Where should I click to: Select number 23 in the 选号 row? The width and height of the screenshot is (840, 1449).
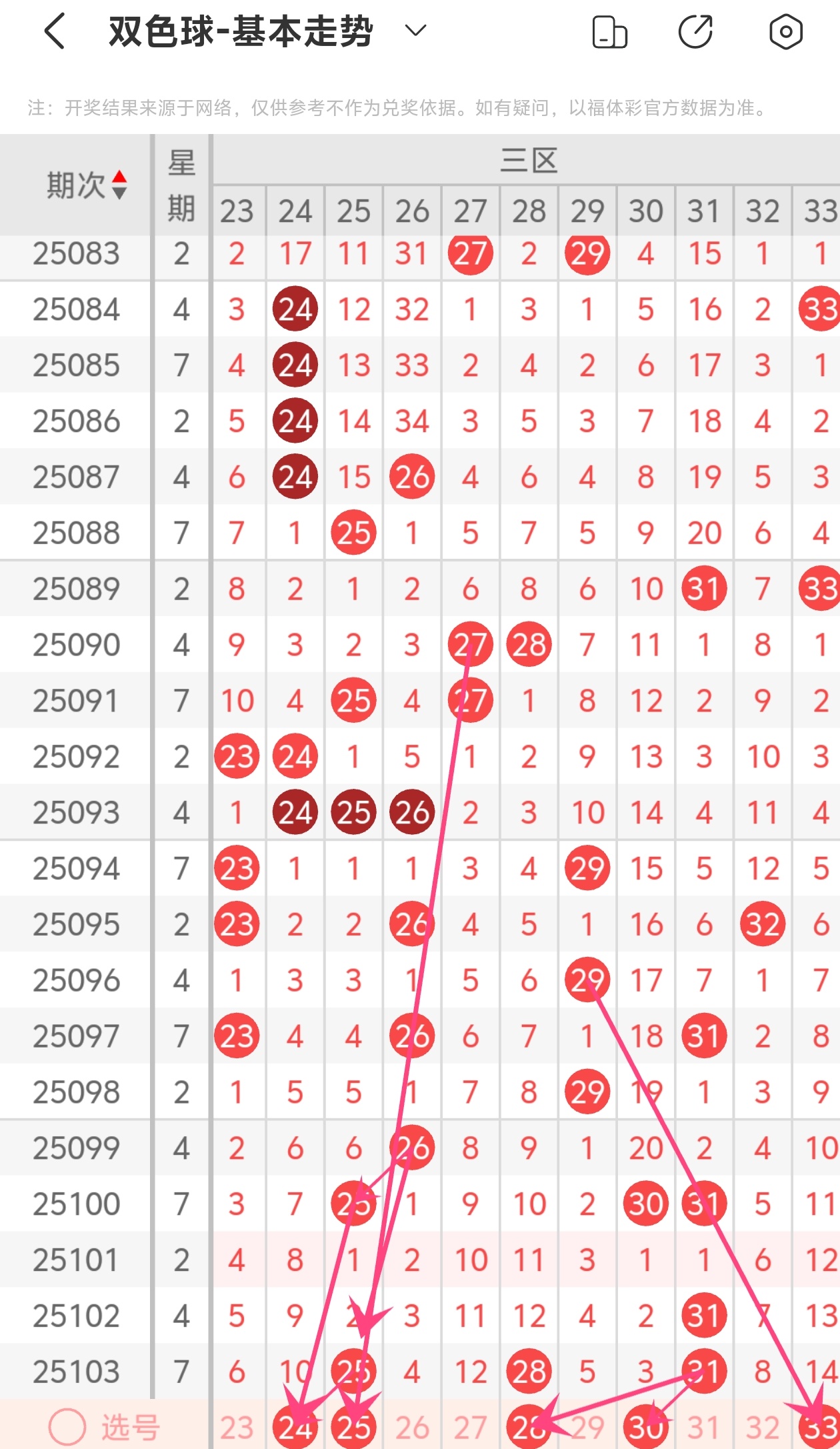coord(237,1428)
